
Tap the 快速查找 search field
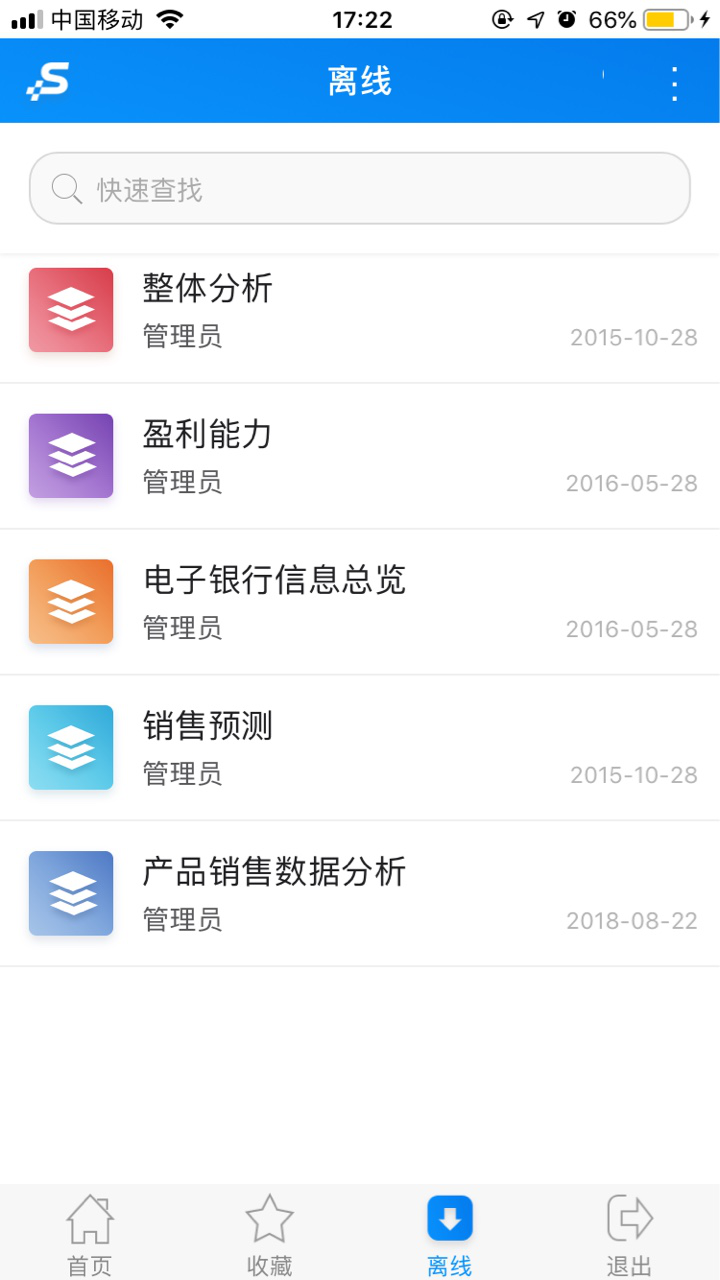pos(360,188)
